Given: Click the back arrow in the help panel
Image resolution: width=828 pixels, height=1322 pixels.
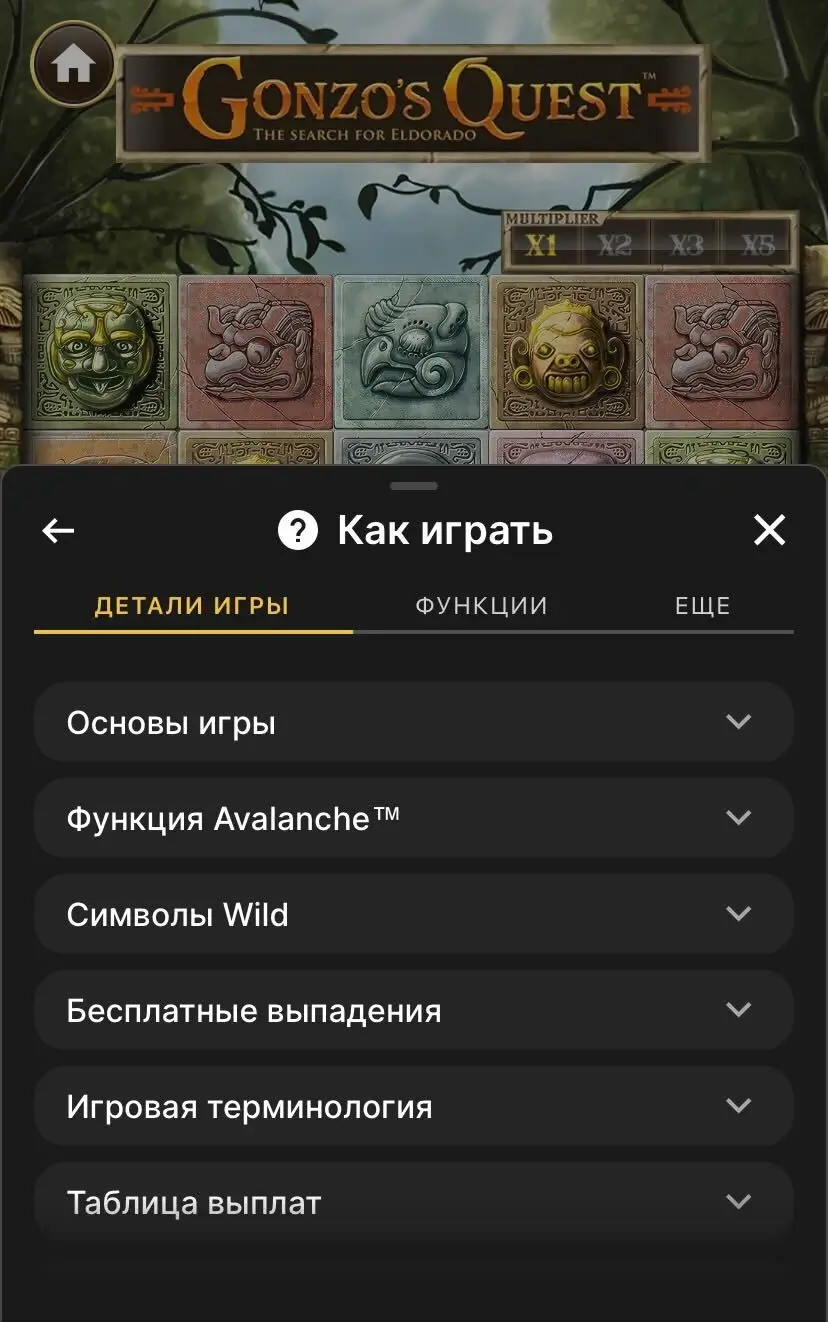Looking at the screenshot, I should (x=58, y=530).
